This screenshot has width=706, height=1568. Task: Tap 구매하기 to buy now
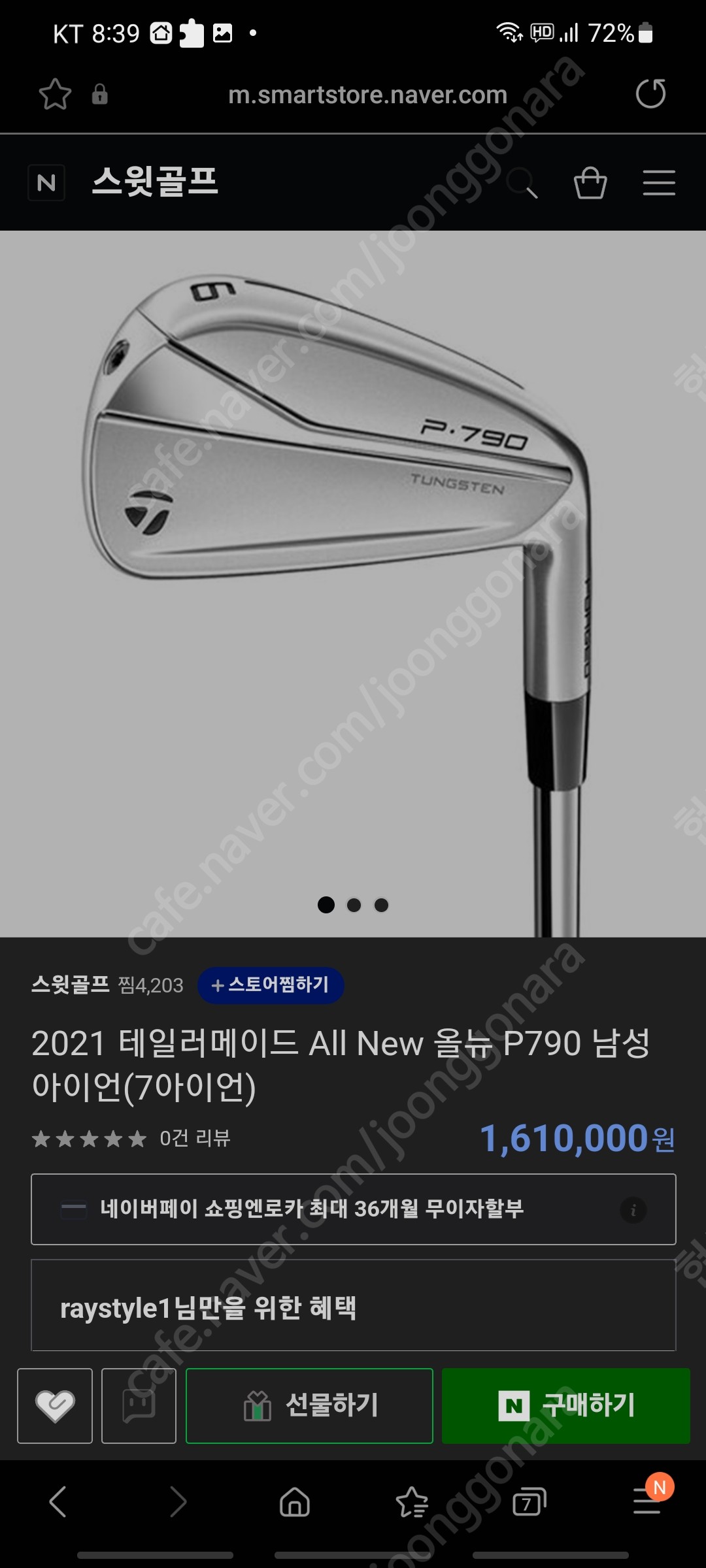pyautogui.click(x=565, y=1405)
